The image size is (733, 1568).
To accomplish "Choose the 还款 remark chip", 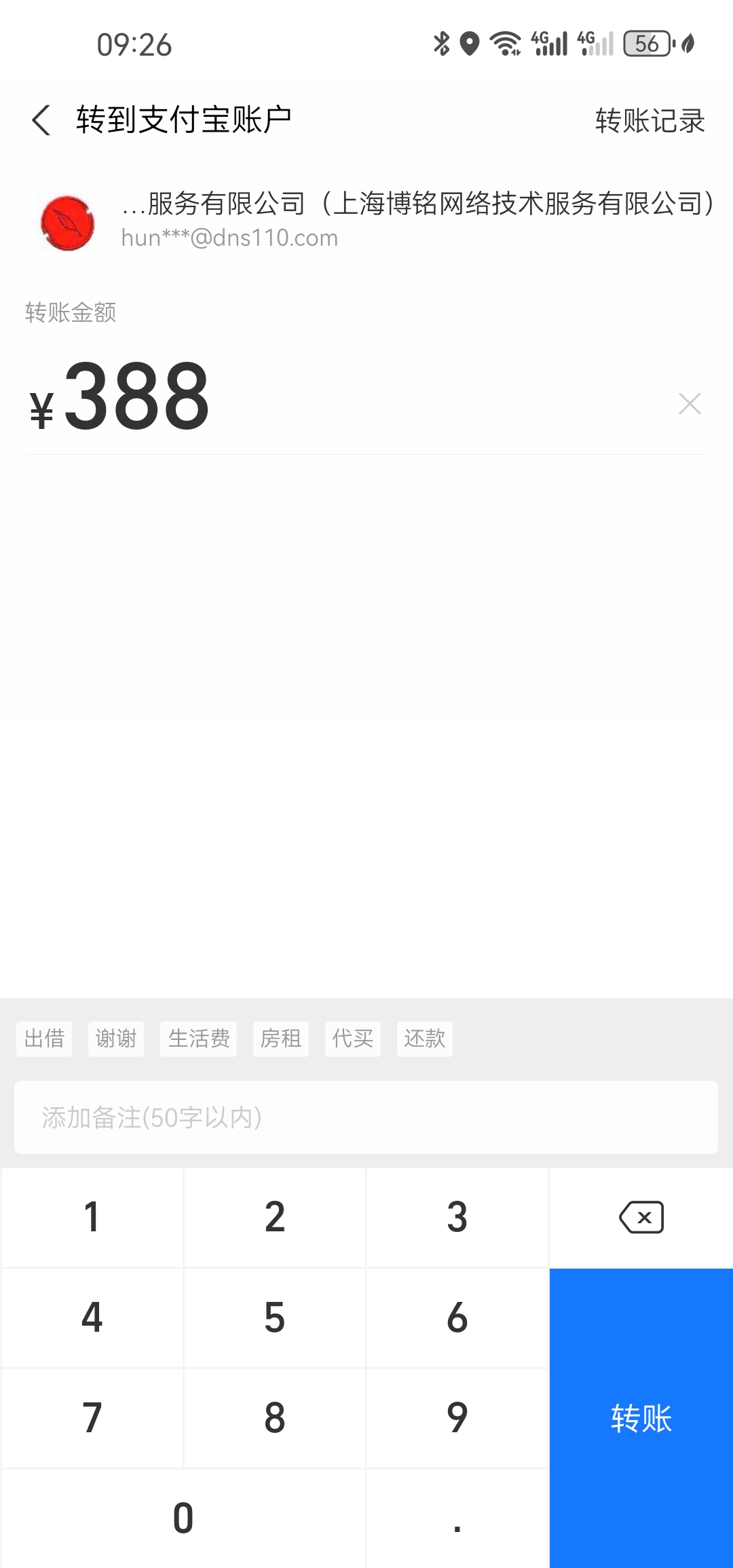I will point(424,1039).
